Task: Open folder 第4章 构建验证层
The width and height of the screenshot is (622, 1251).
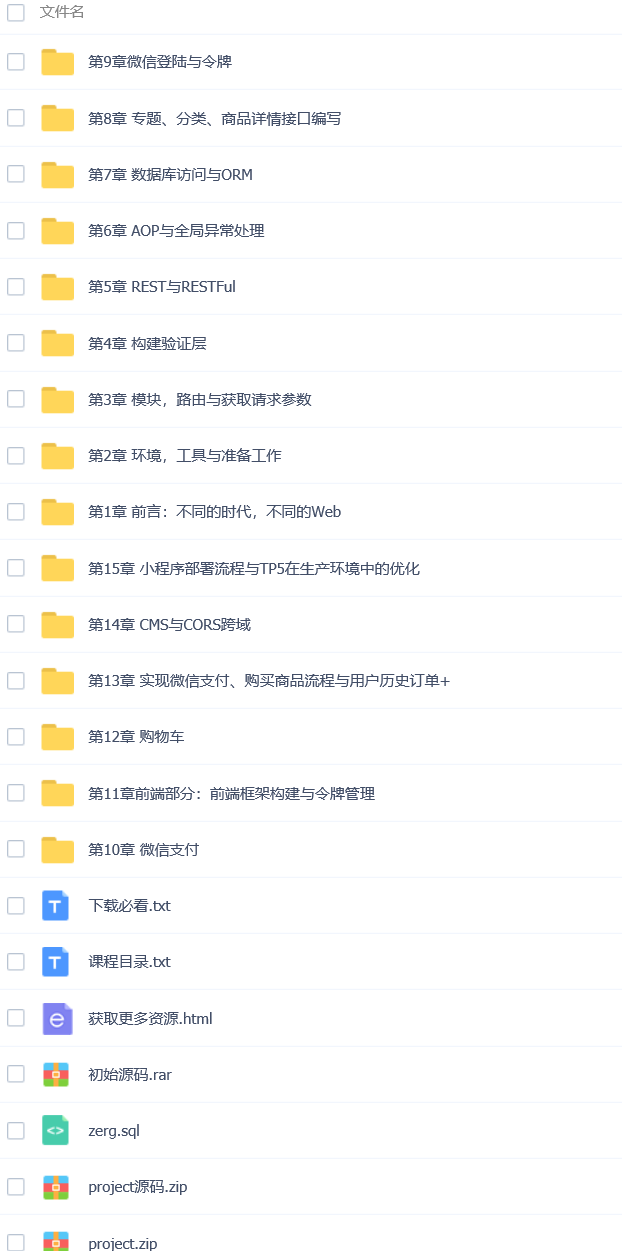Action: (x=147, y=343)
